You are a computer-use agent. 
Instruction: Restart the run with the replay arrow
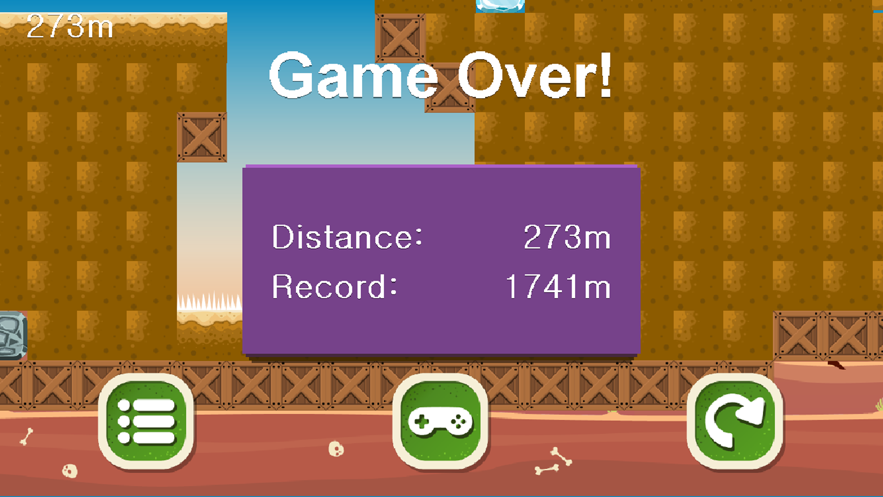[734, 421]
